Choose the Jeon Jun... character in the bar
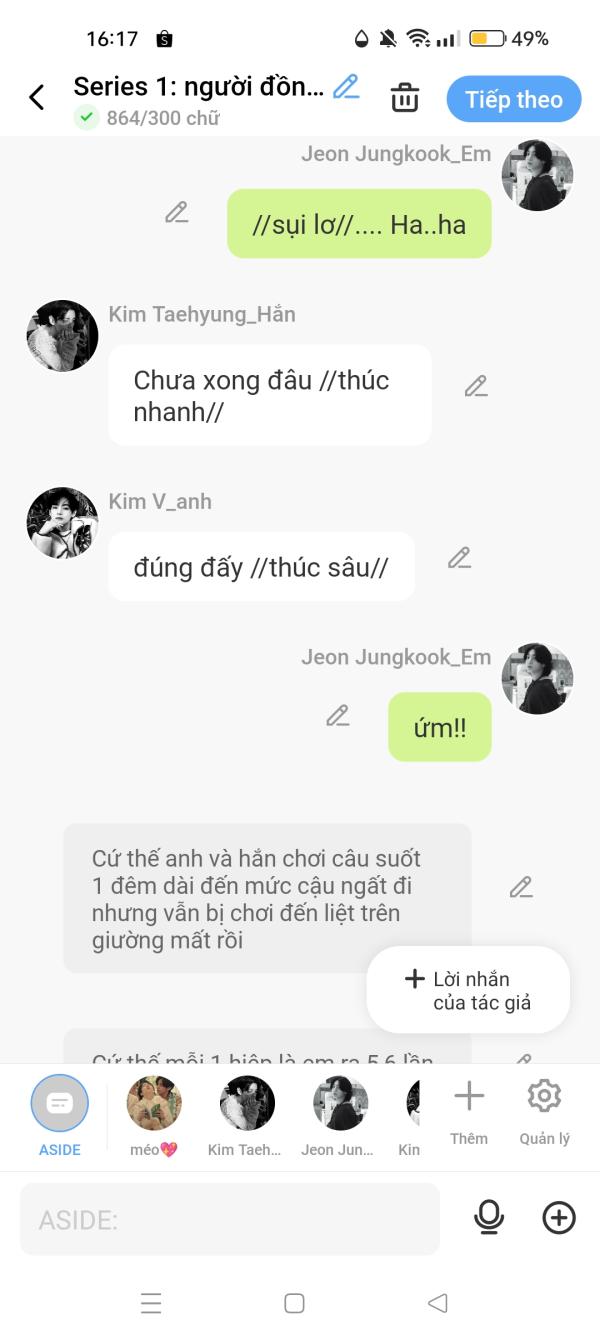 pos(340,1114)
